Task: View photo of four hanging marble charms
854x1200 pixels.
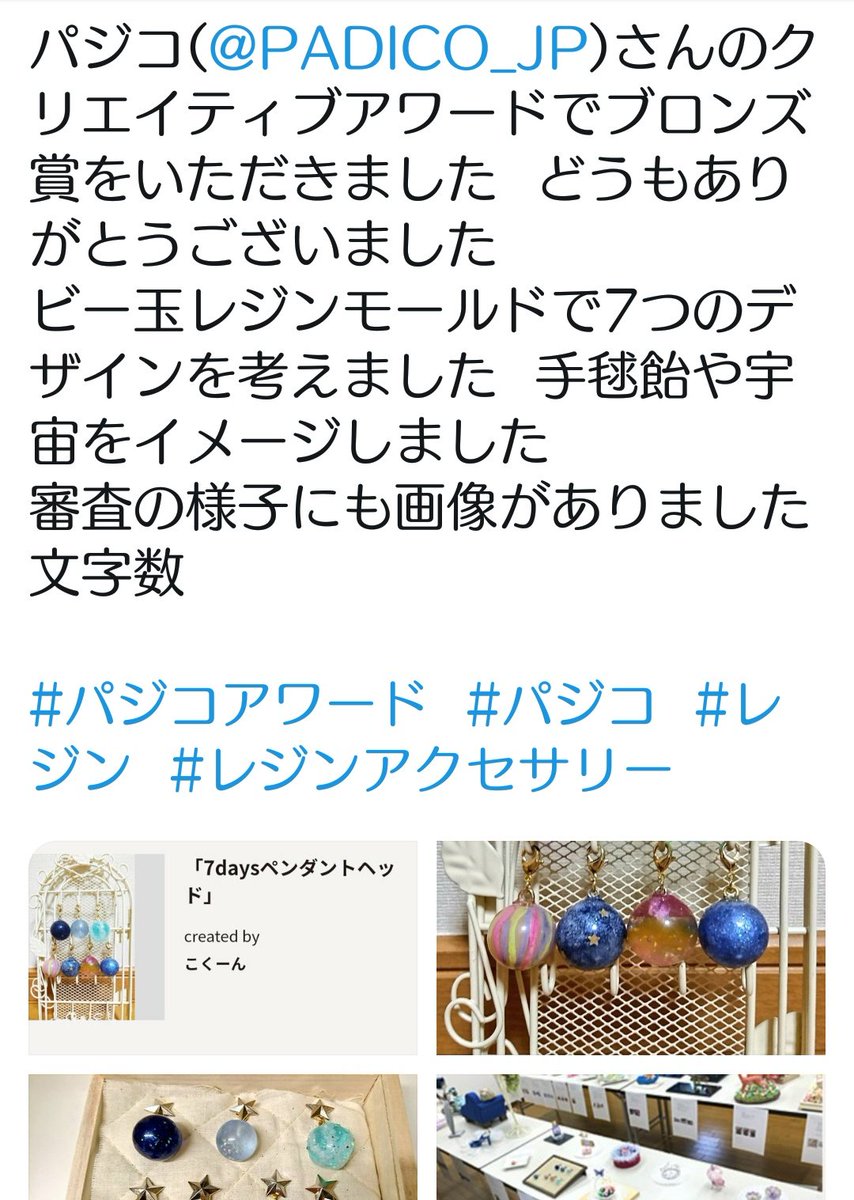Action: pos(630,947)
